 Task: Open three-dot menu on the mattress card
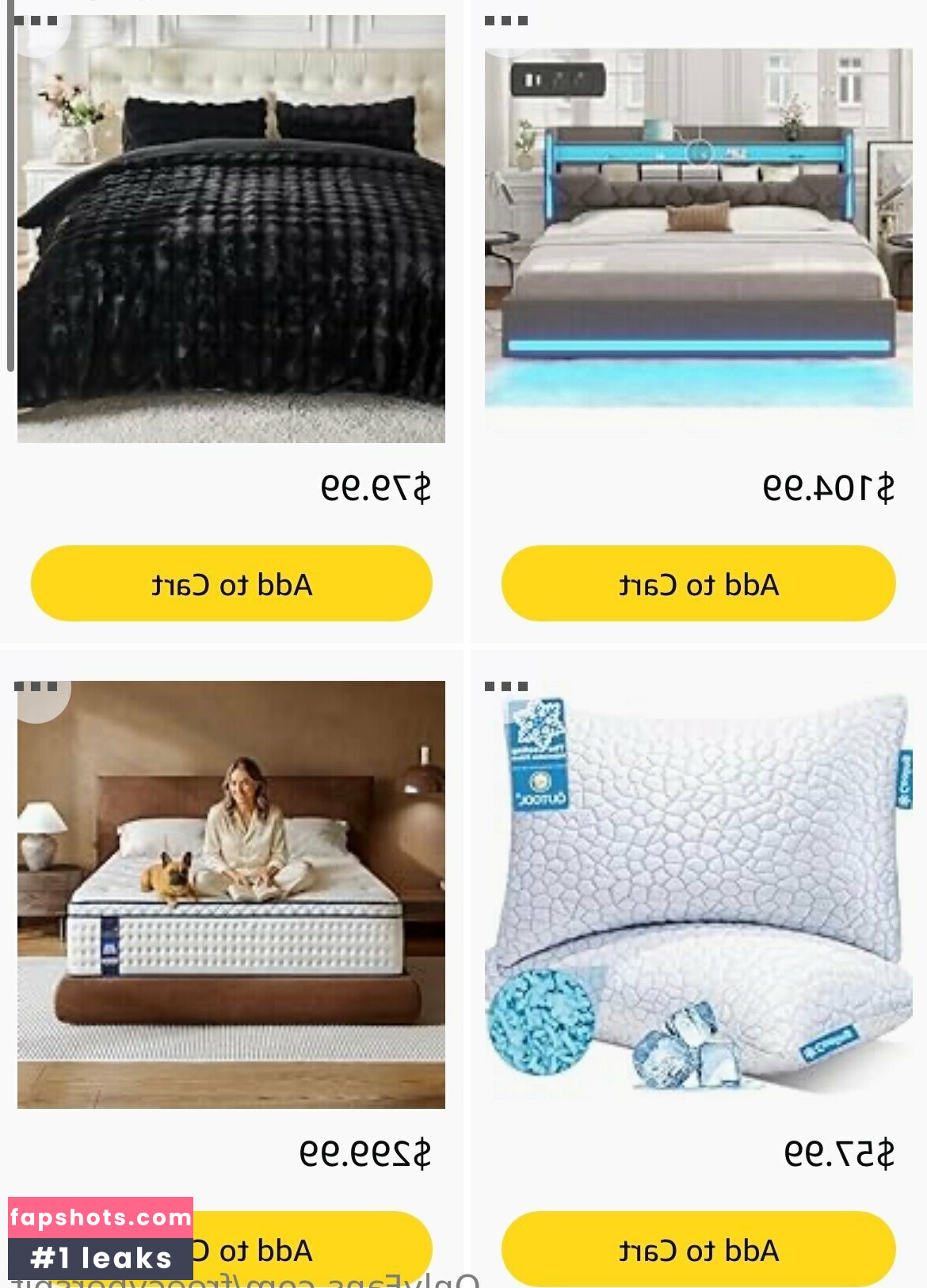[36, 686]
